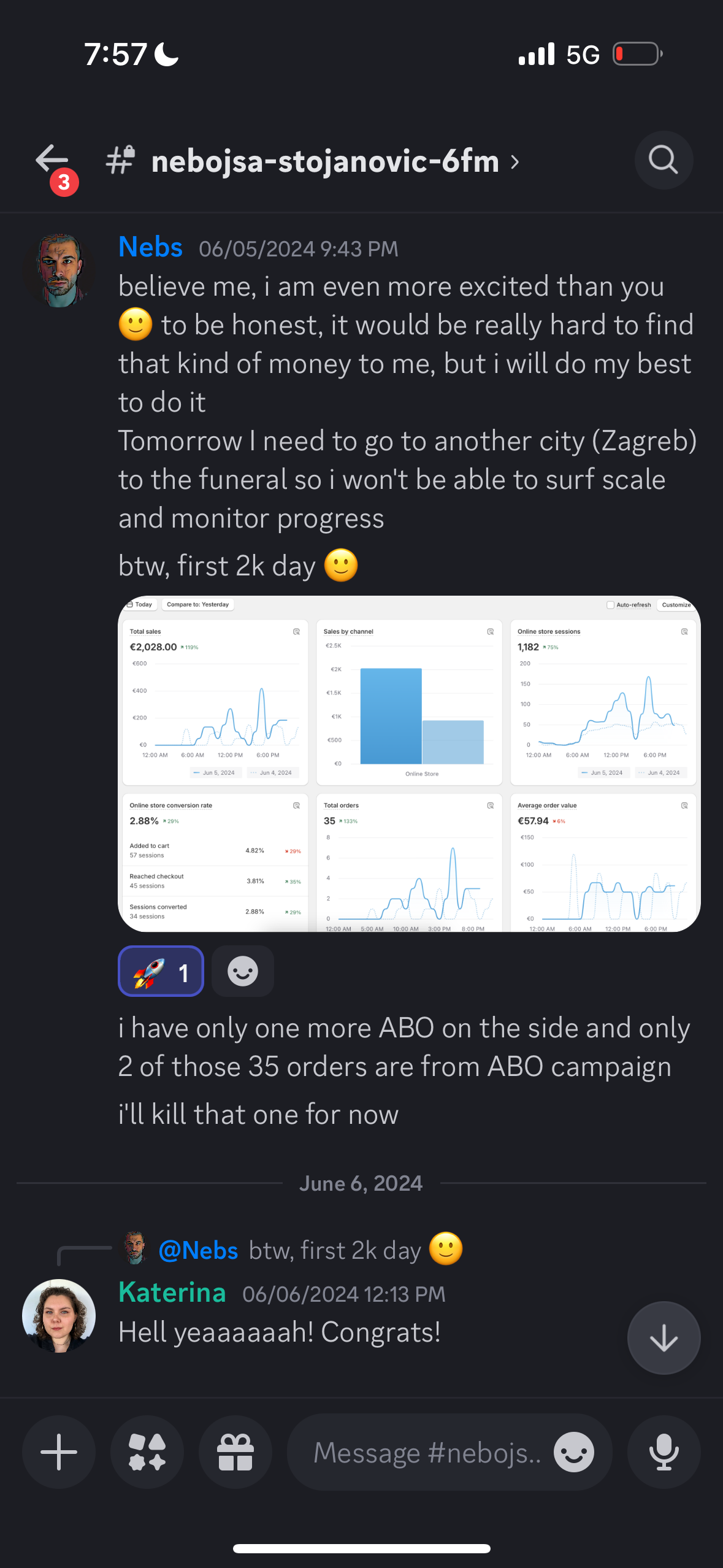Viewport: 723px width, 1568px height.
Task: Search messages in this channel
Action: [663, 161]
